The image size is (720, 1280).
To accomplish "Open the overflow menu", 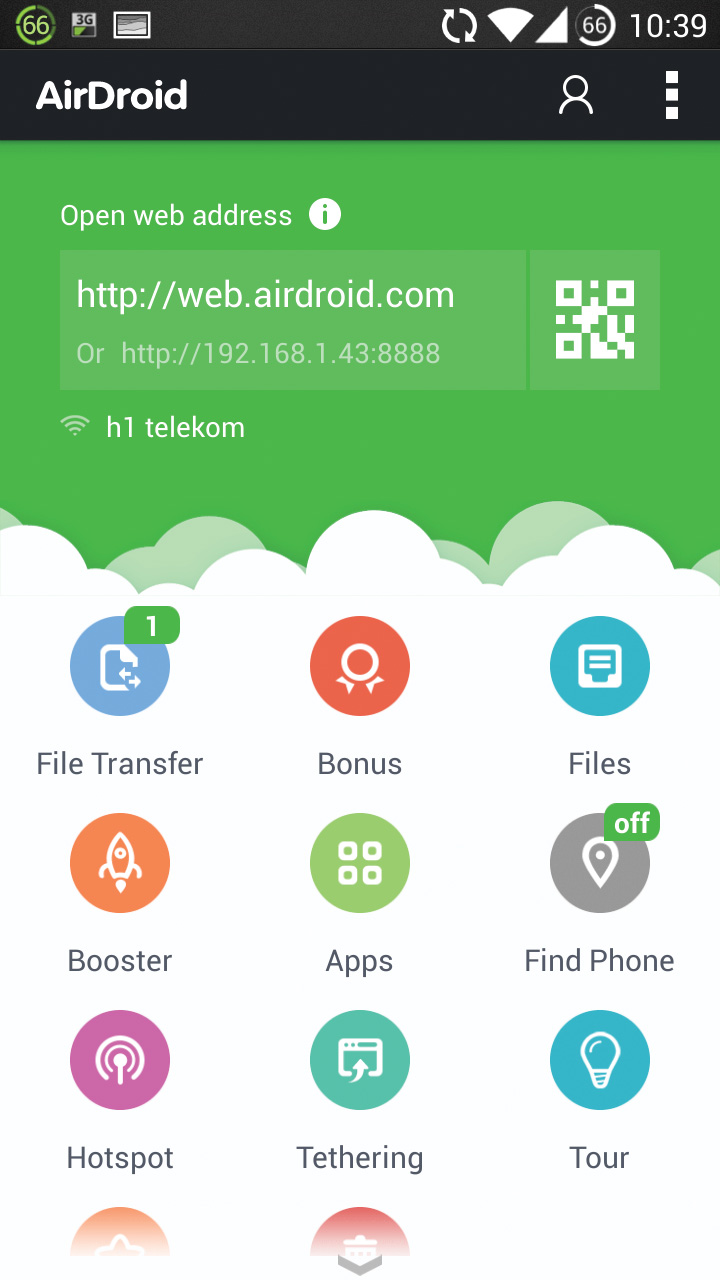I will (672, 95).
